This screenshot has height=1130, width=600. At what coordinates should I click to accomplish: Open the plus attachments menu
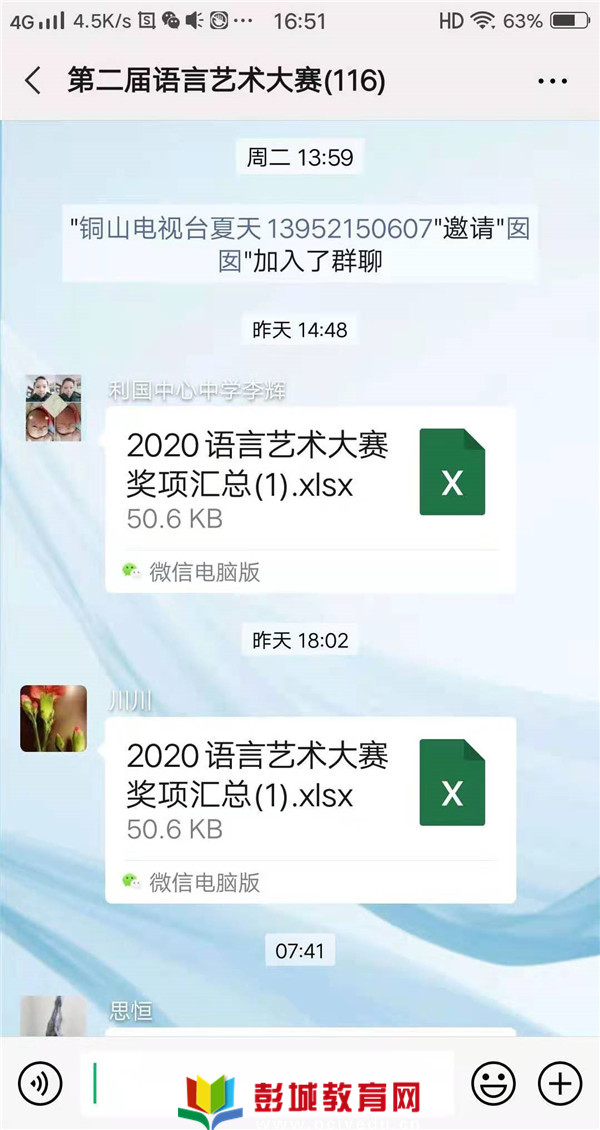click(560, 1081)
